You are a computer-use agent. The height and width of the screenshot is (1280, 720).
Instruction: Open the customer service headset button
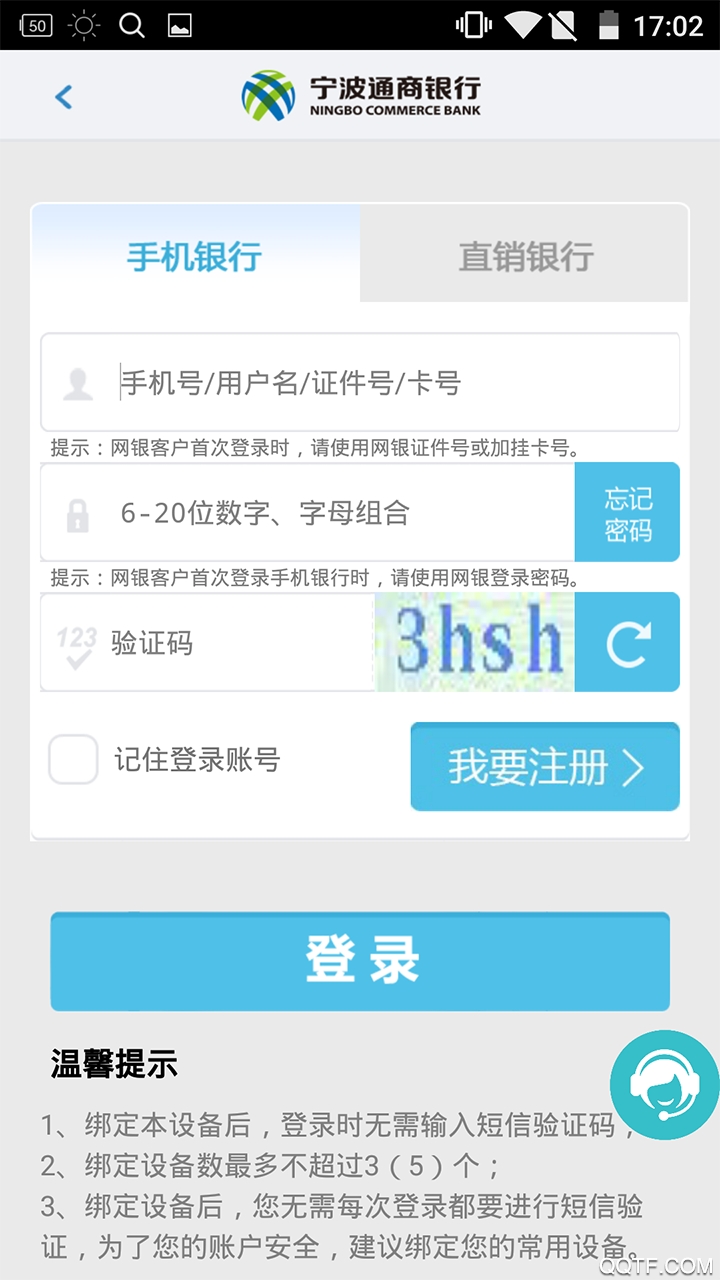(x=662, y=1086)
